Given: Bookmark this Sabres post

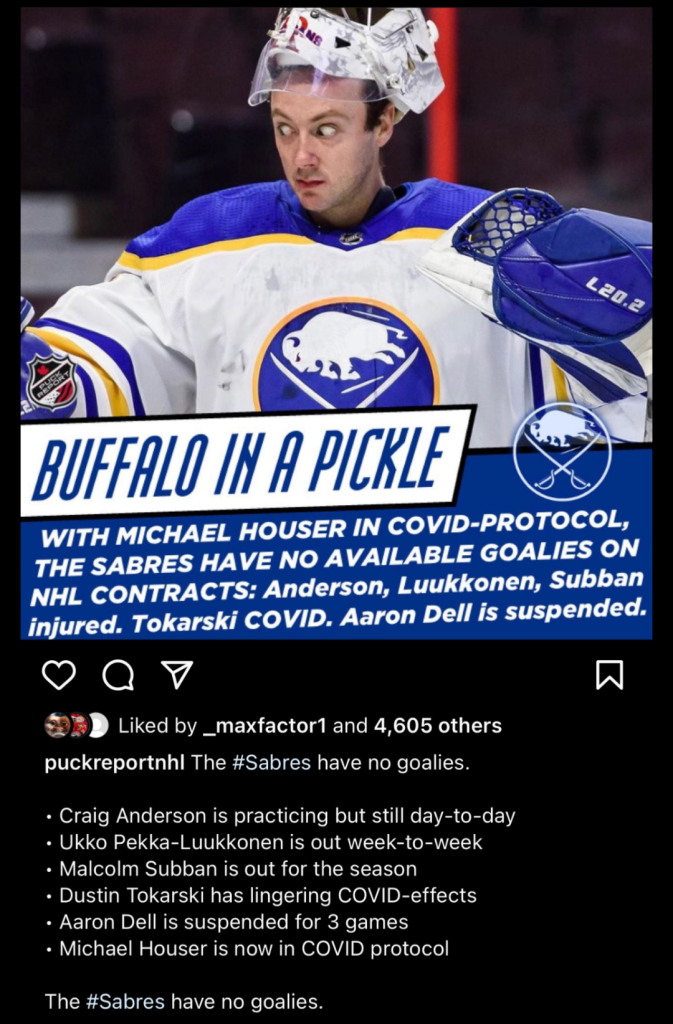Looking at the screenshot, I should [x=609, y=675].
